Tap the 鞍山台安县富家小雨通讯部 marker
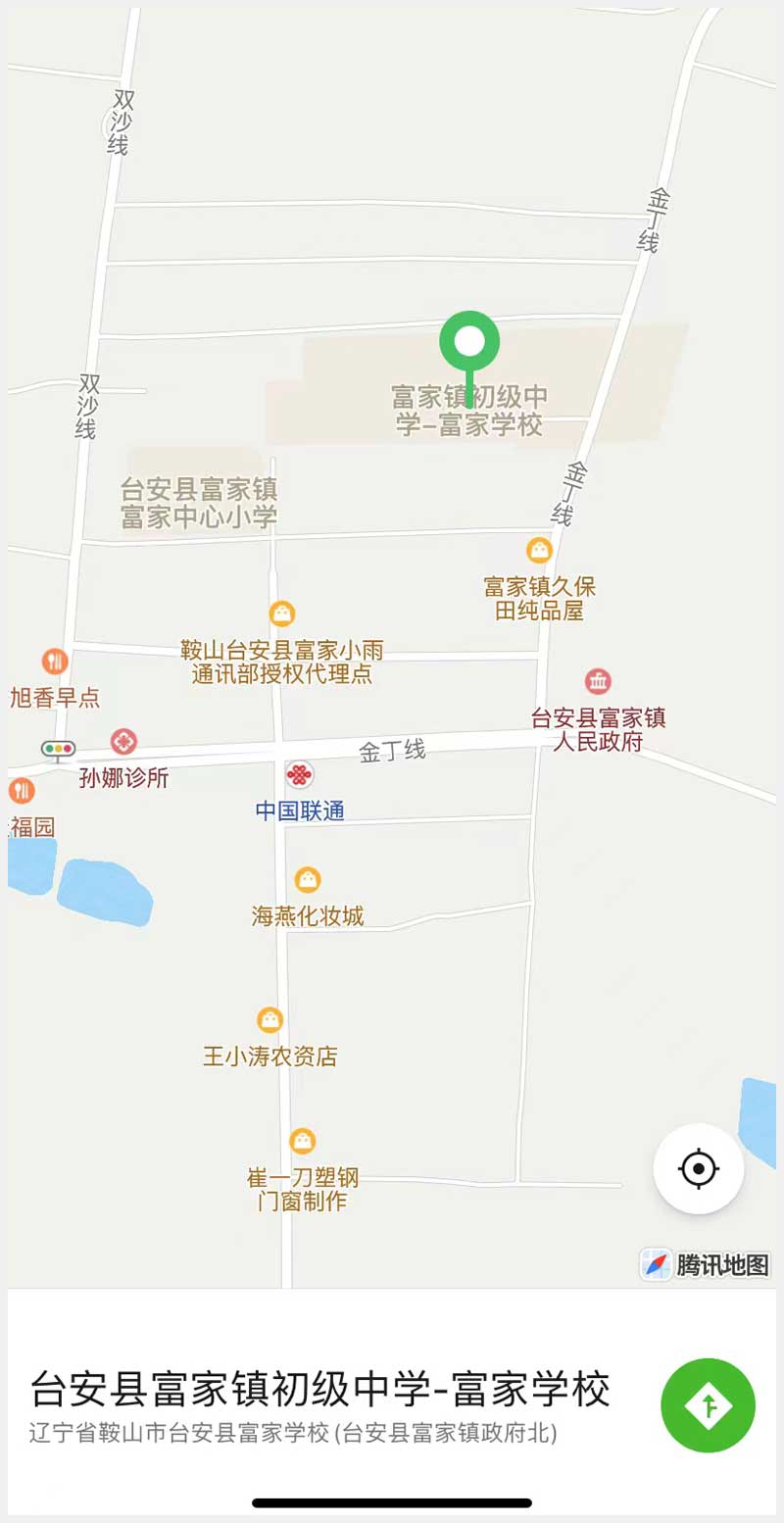This screenshot has width=784, height=1523. click(282, 614)
